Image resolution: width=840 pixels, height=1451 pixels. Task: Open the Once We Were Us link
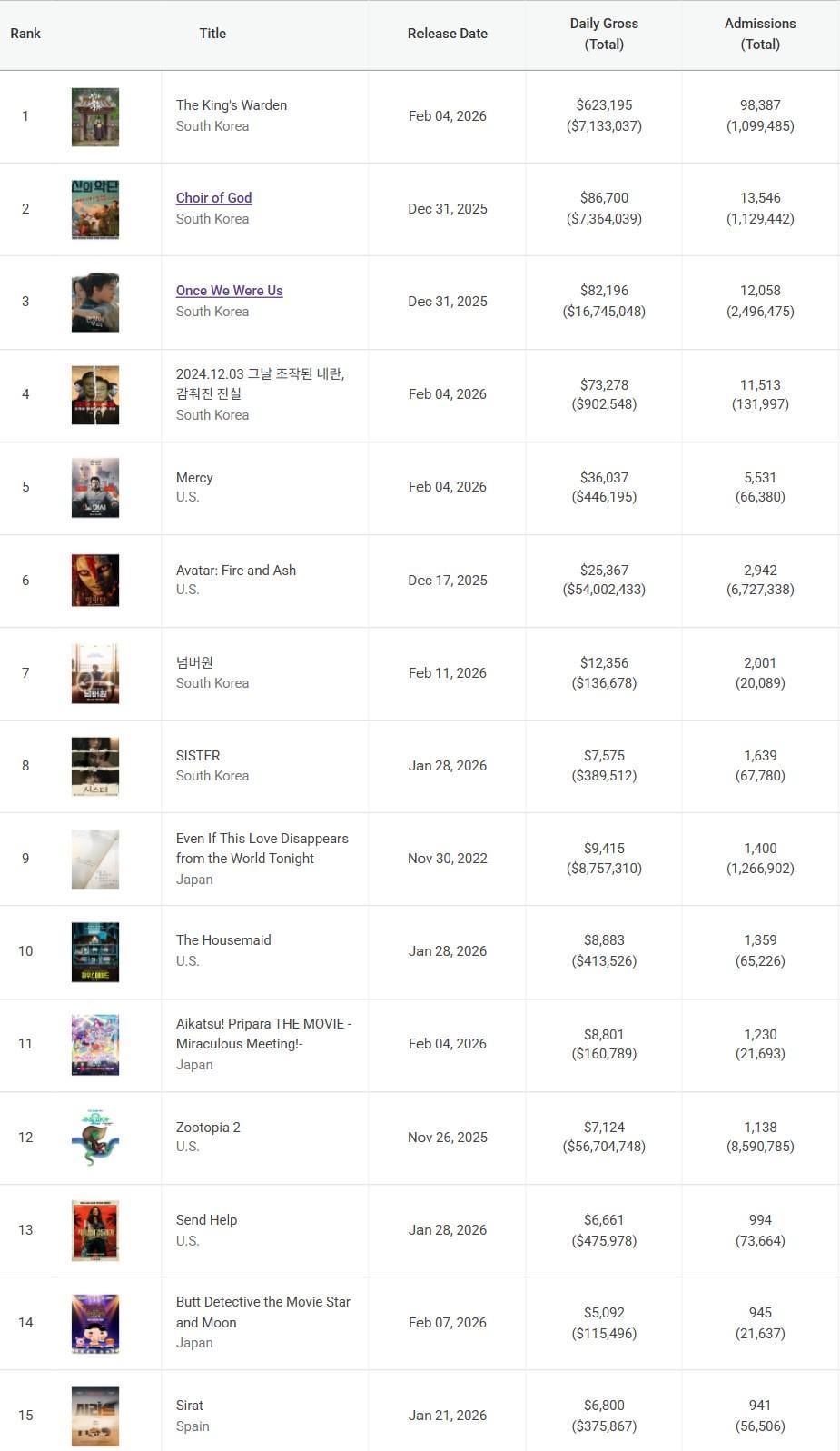pyautogui.click(x=229, y=291)
